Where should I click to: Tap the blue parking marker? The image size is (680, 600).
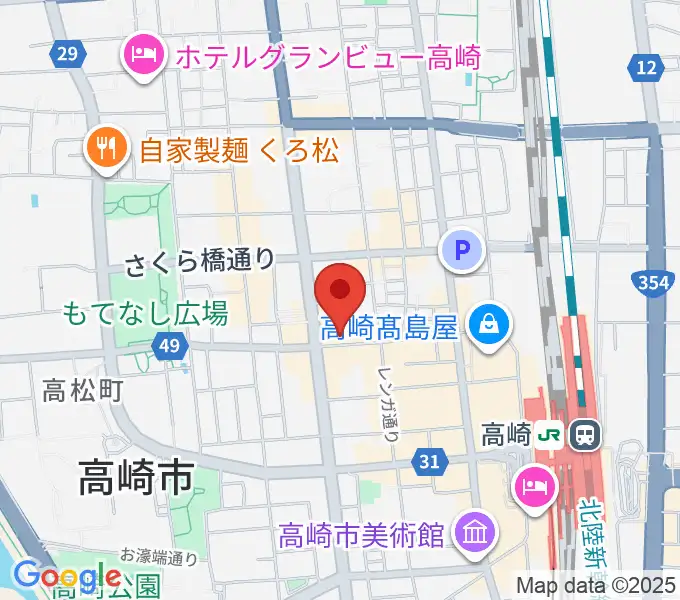click(x=462, y=252)
